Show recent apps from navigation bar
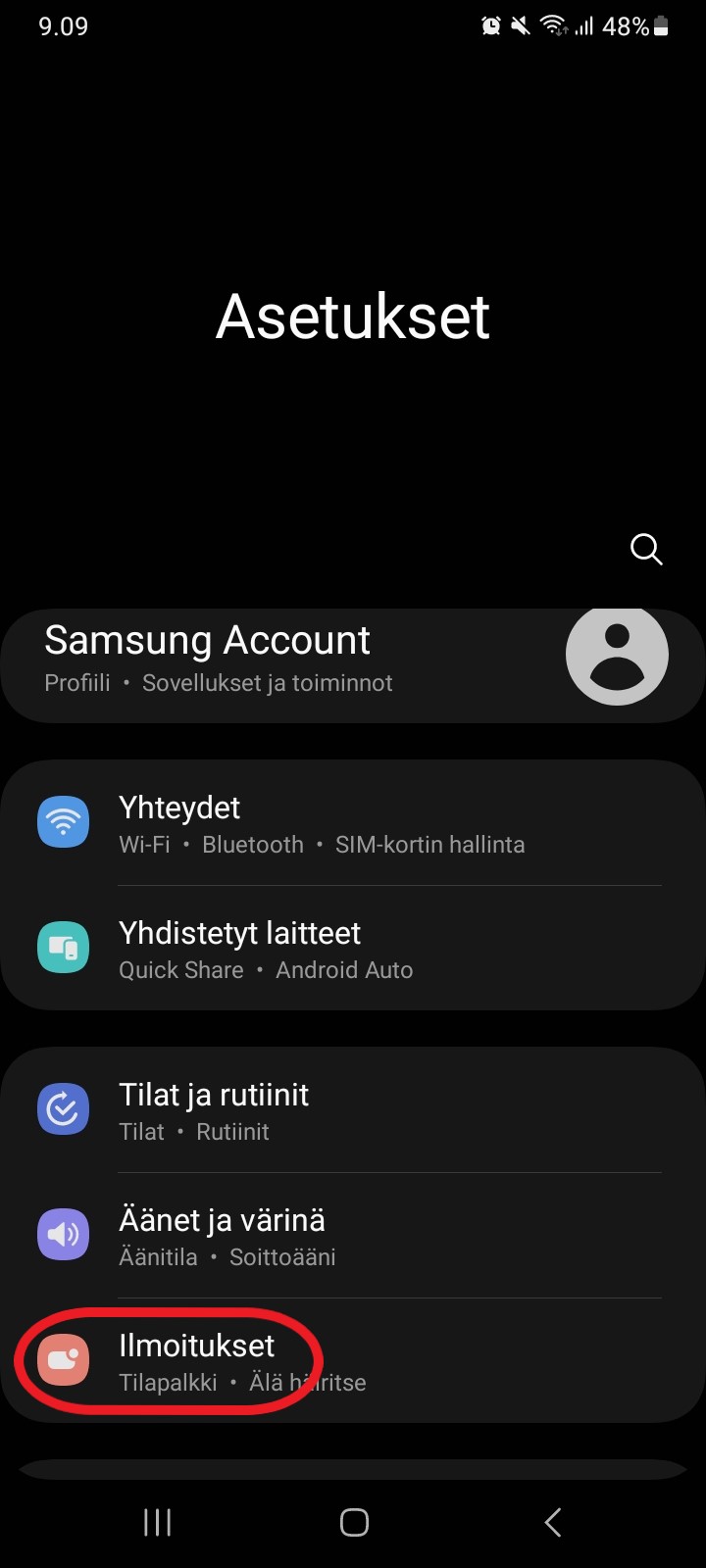This screenshot has width=706, height=1568. coord(157,1522)
